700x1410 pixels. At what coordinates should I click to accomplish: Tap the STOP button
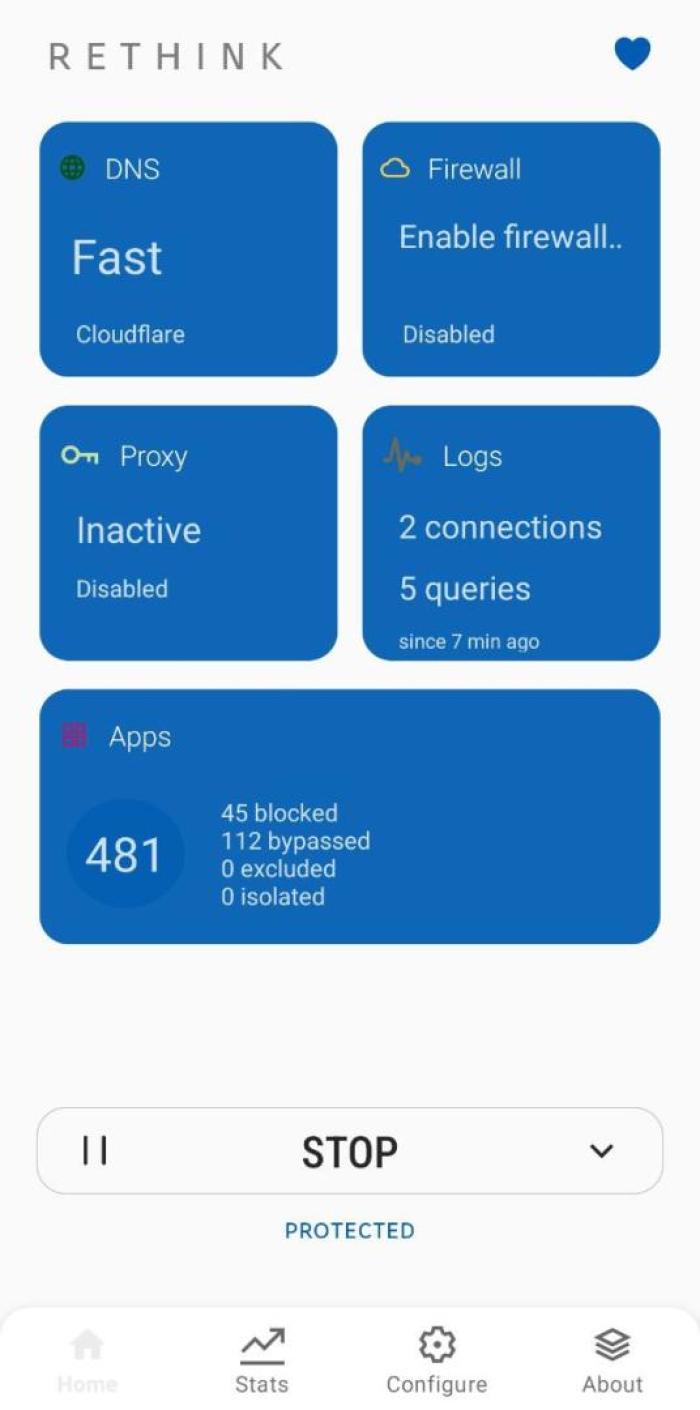pyautogui.click(x=349, y=1151)
